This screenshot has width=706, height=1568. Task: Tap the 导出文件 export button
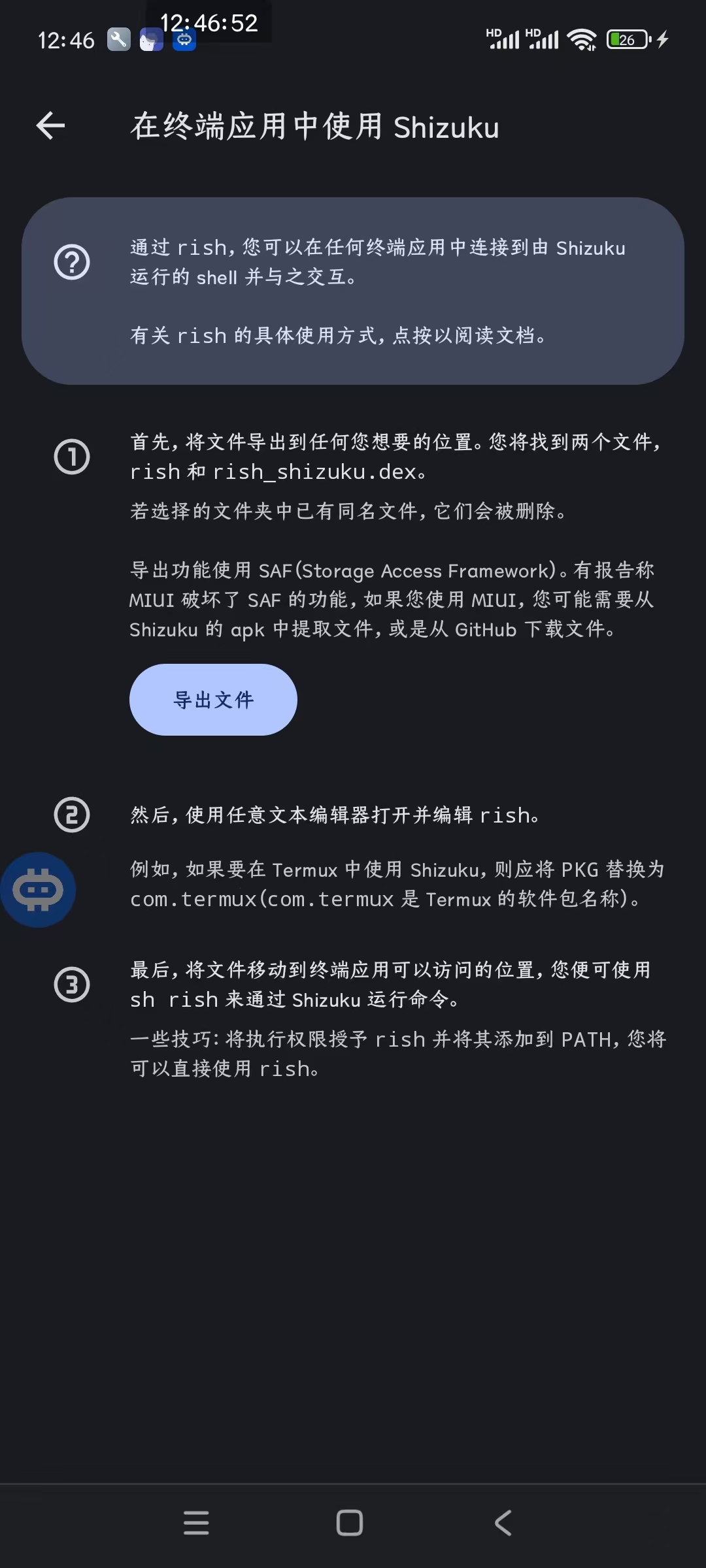213,700
